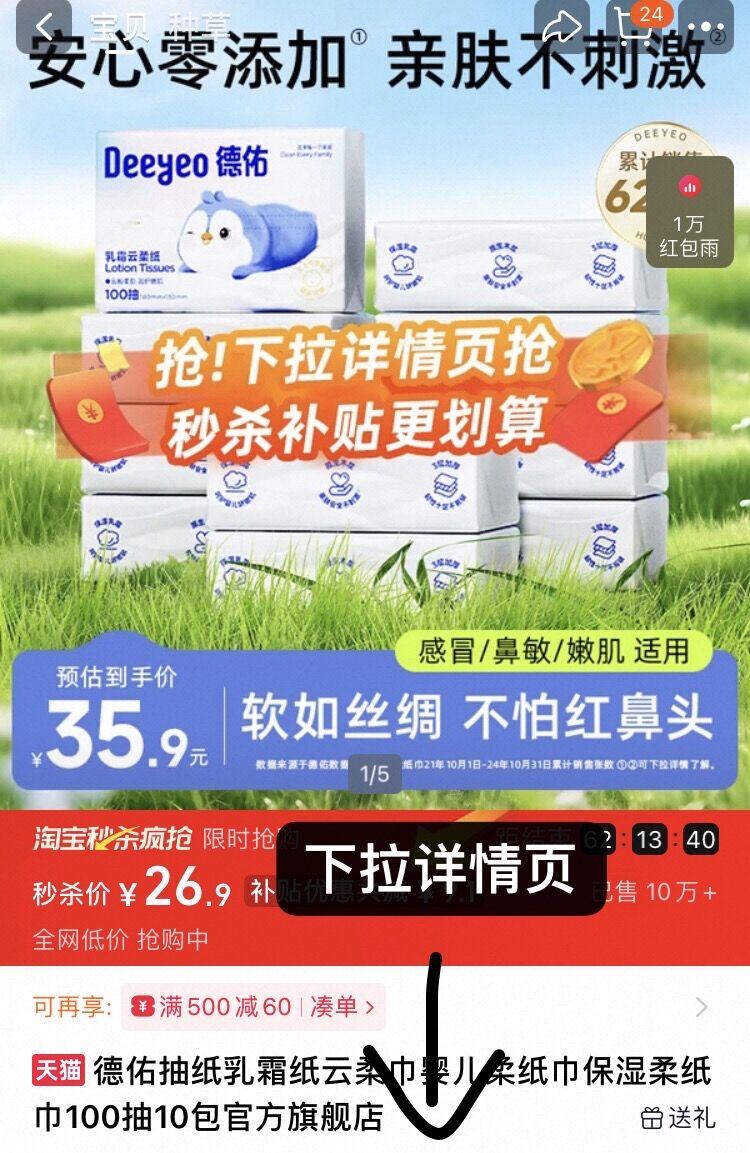Open the three-dot more menu

point(711,26)
